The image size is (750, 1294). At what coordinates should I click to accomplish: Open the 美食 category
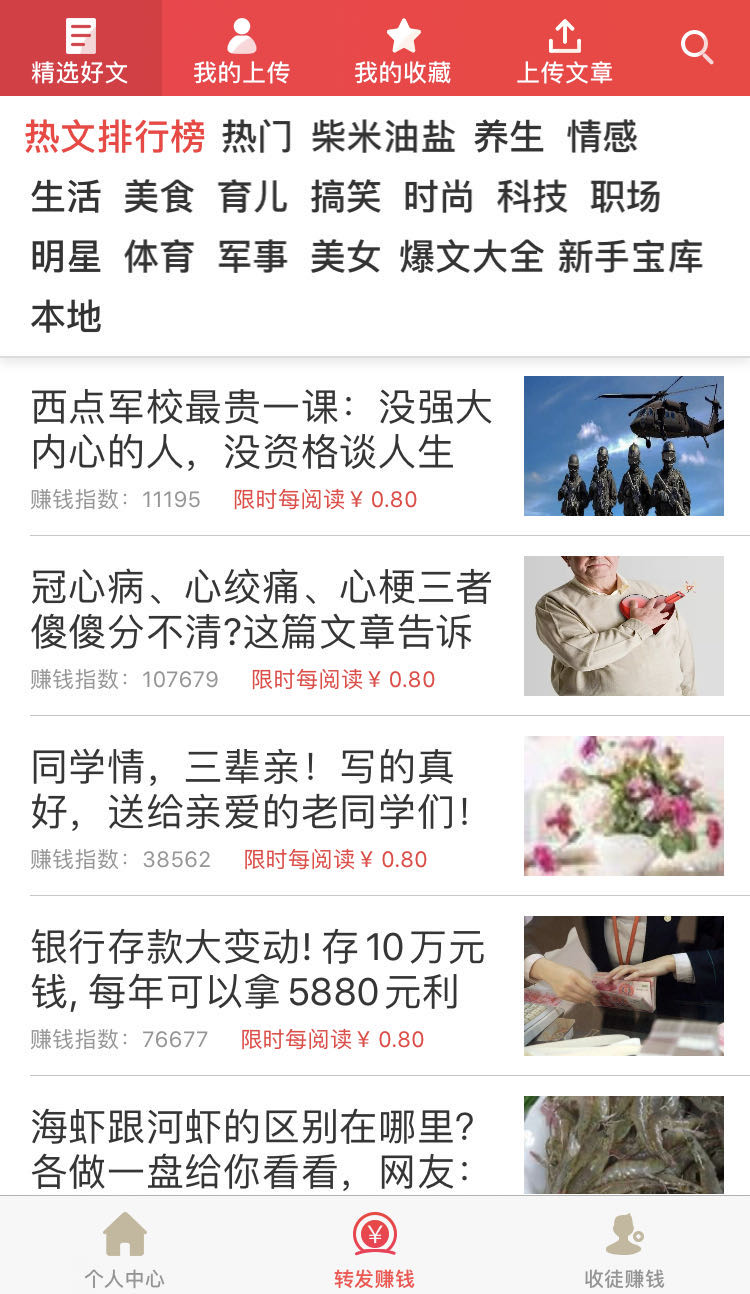[x=159, y=197]
